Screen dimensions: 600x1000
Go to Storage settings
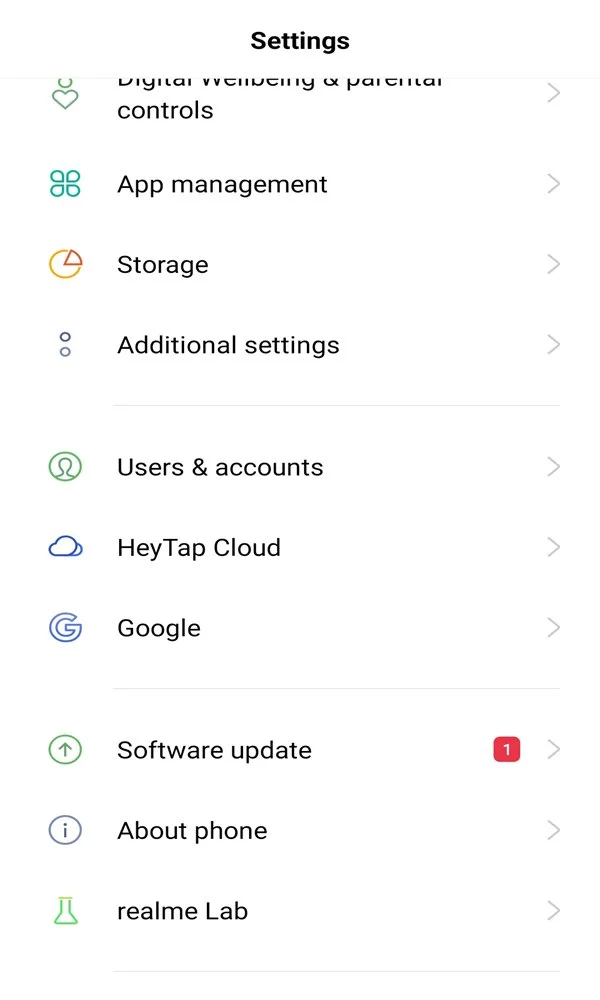coord(300,265)
